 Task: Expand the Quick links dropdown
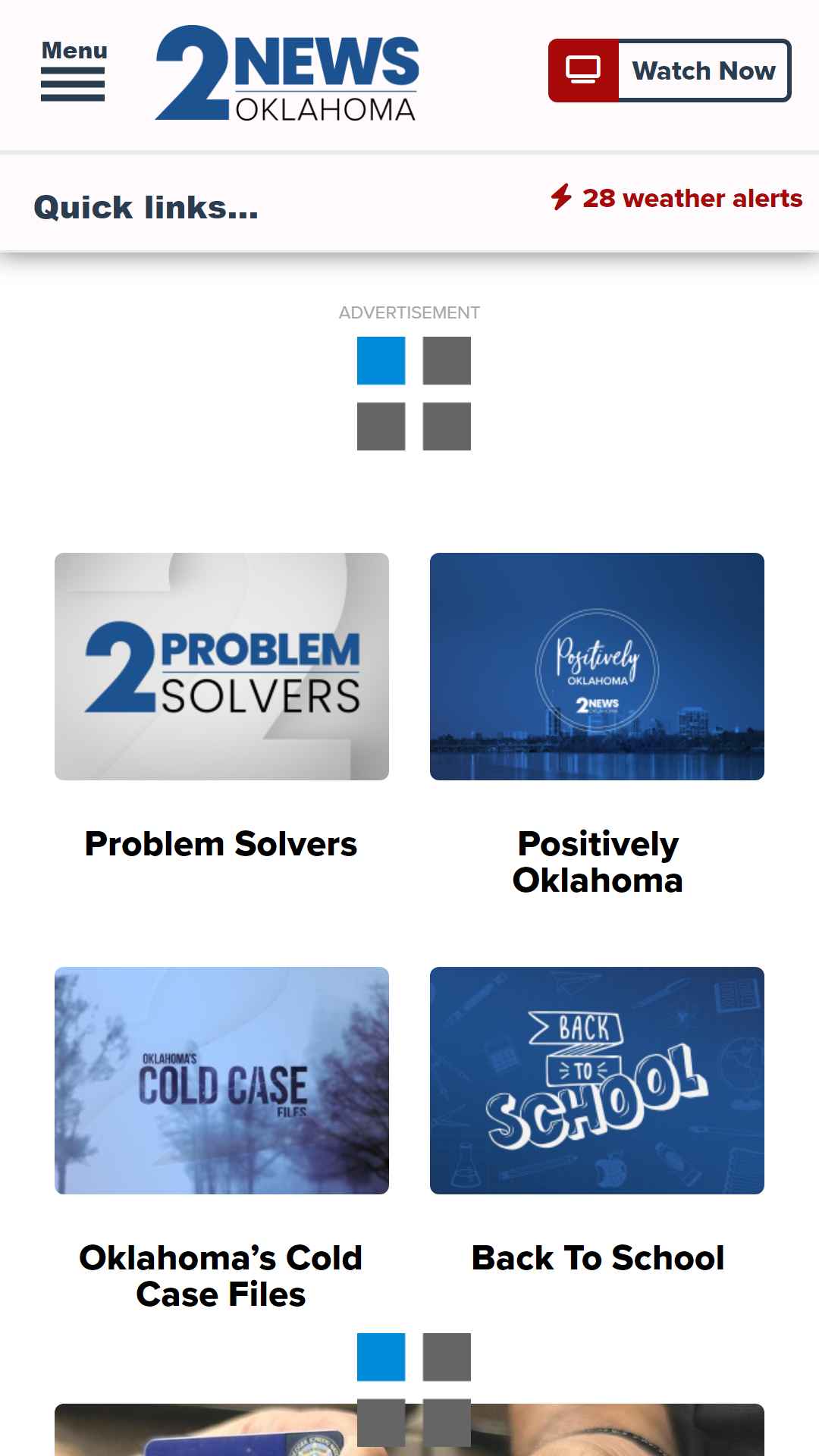[146, 207]
